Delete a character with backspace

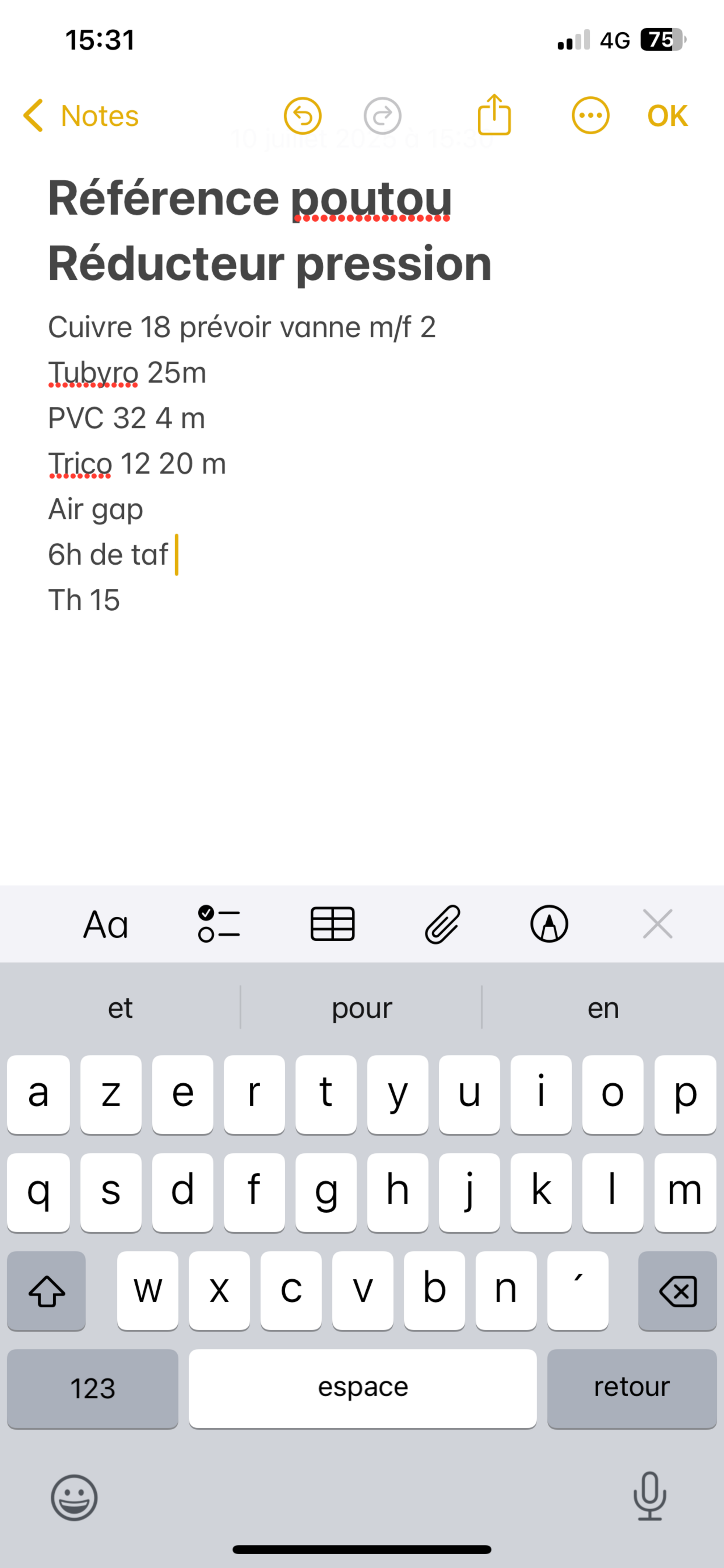click(x=677, y=1291)
